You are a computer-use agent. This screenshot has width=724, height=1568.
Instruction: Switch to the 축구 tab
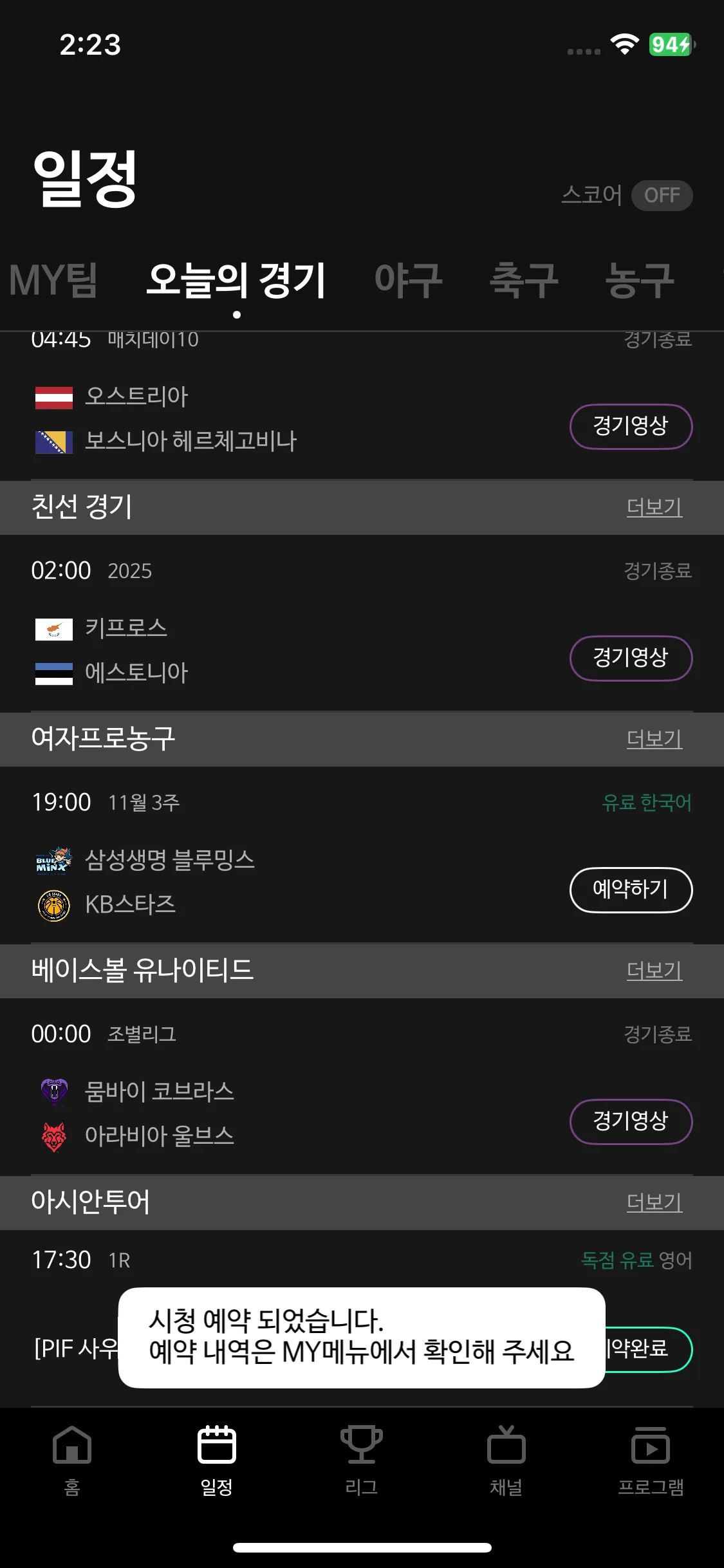coord(523,280)
